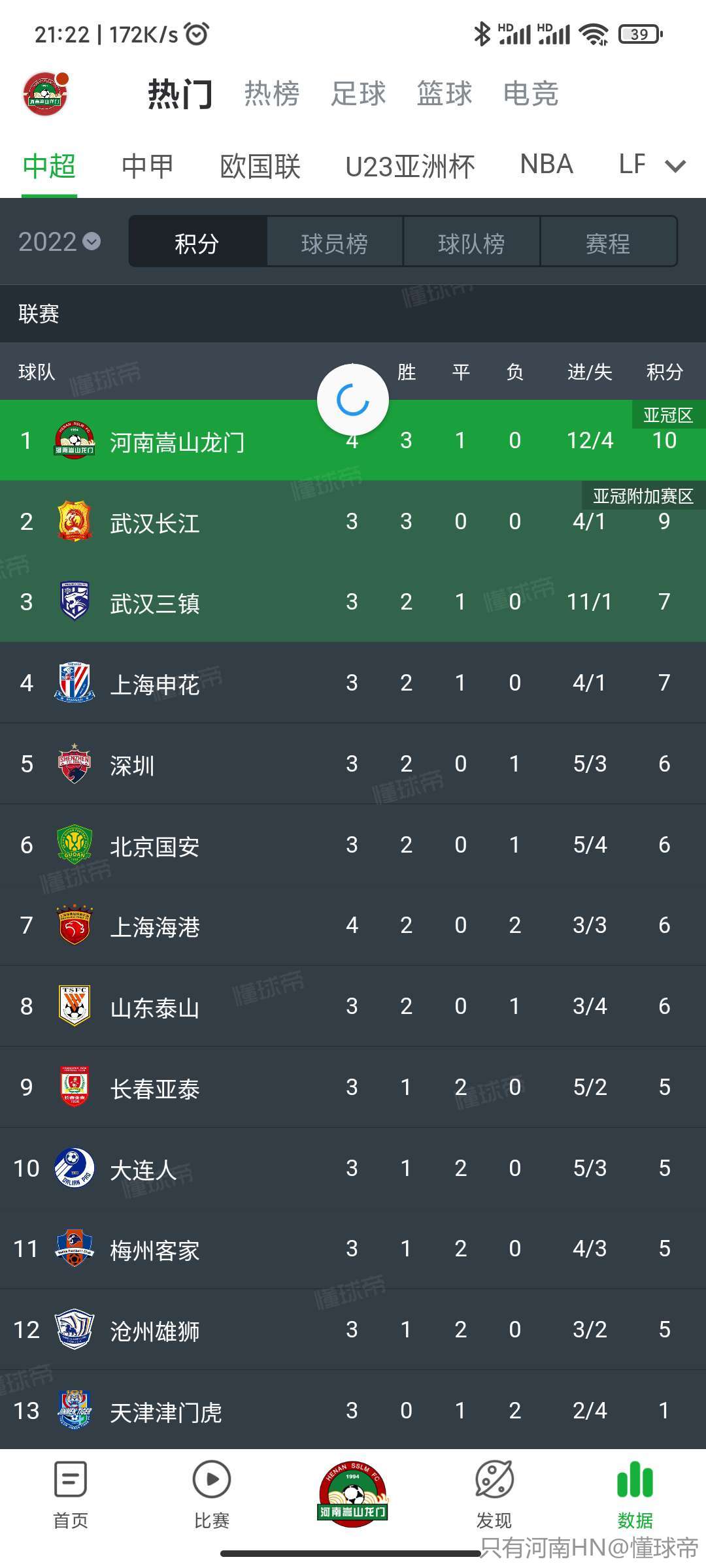706x1568 pixels.
Task: Open the 上海申花 team row
Action: click(x=353, y=683)
